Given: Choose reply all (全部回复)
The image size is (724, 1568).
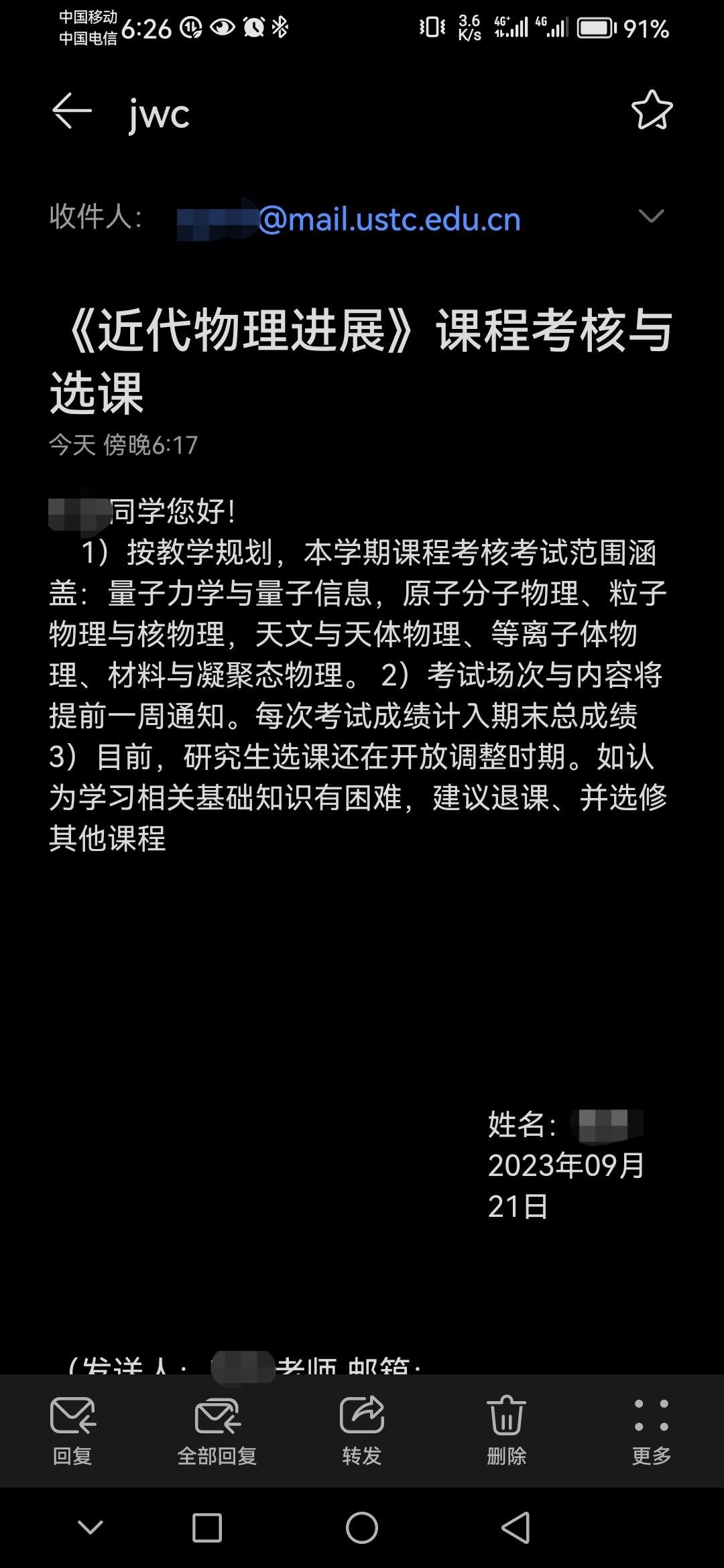Looking at the screenshot, I should click(217, 1431).
